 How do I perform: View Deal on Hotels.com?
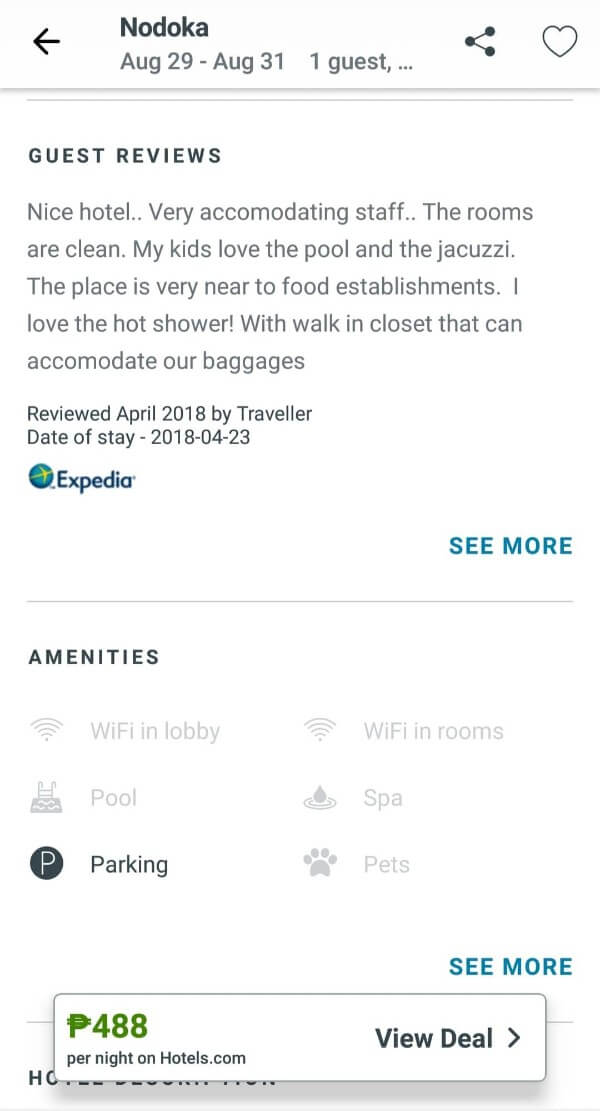pyautogui.click(x=447, y=1038)
